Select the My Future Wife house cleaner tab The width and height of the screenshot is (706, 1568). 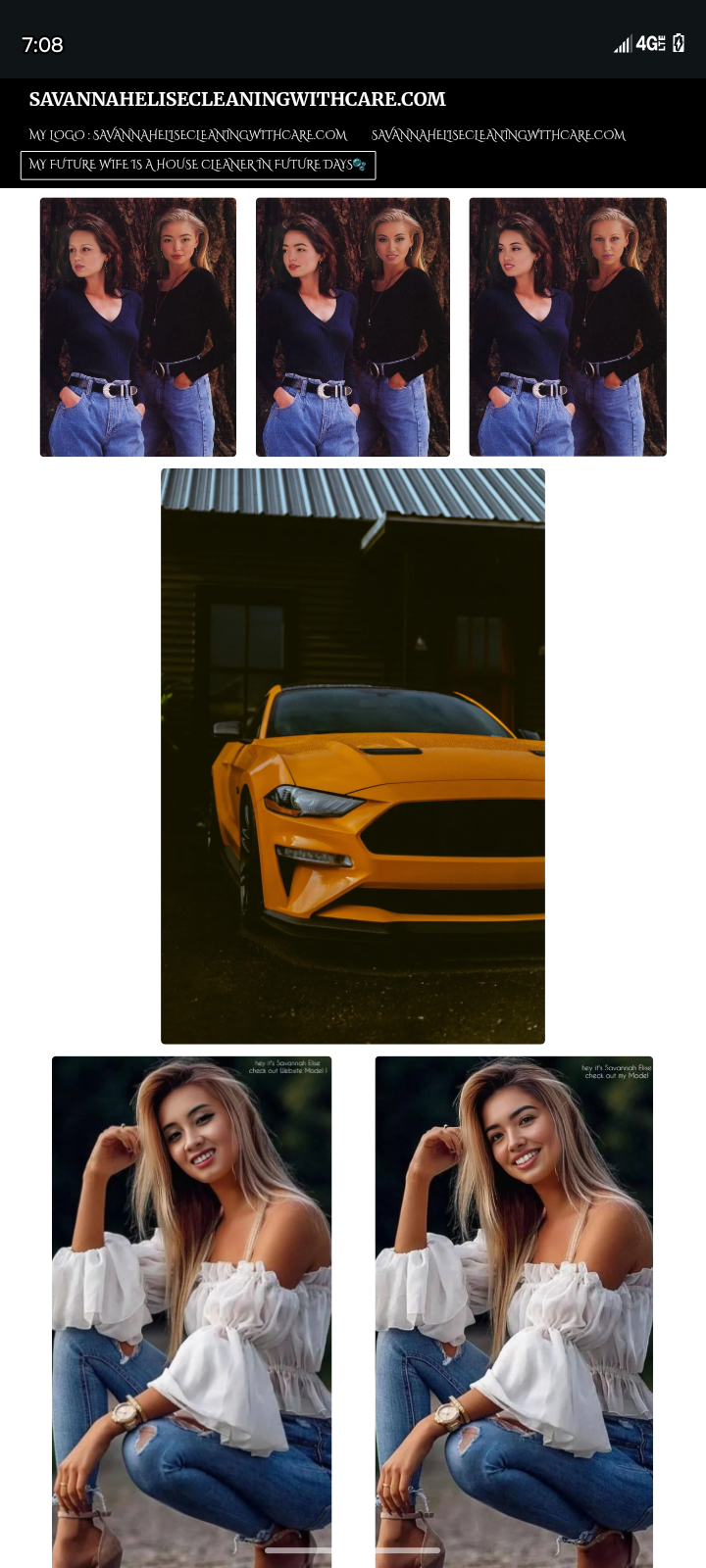198,165
